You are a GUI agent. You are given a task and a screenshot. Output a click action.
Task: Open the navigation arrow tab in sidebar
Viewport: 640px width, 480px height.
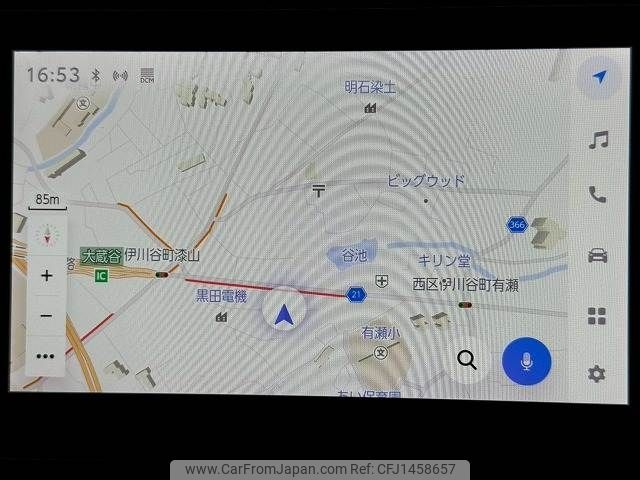click(x=599, y=77)
